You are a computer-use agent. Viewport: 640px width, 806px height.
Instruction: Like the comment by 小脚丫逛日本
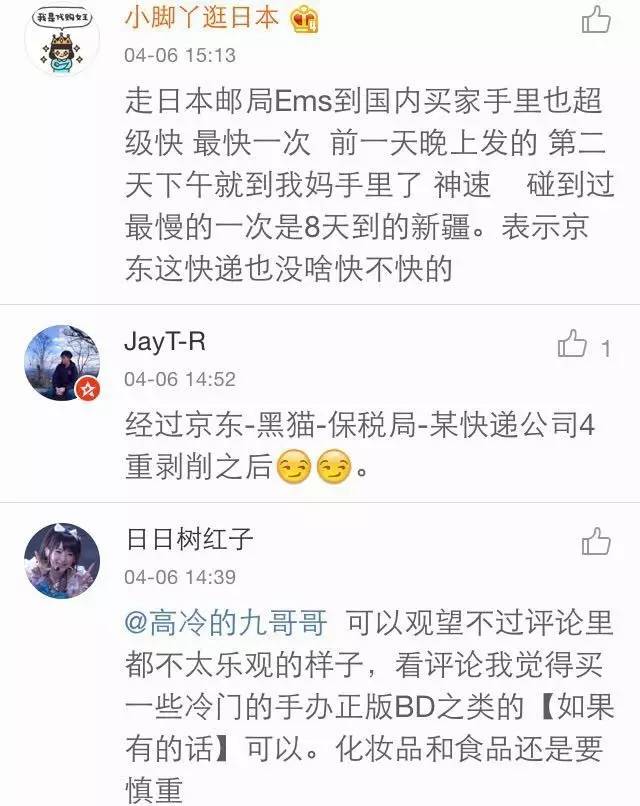[596, 20]
